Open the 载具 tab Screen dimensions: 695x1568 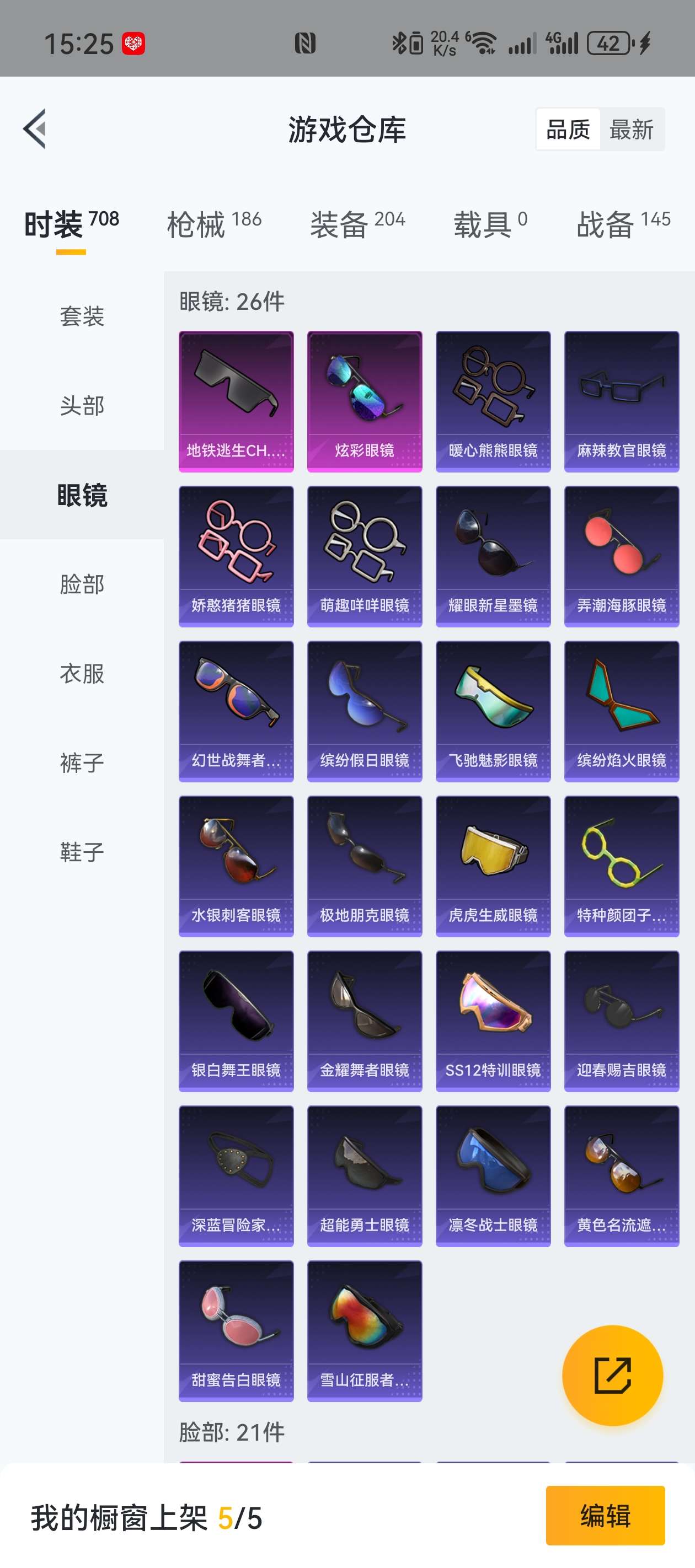pyautogui.click(x=490, y=224)
